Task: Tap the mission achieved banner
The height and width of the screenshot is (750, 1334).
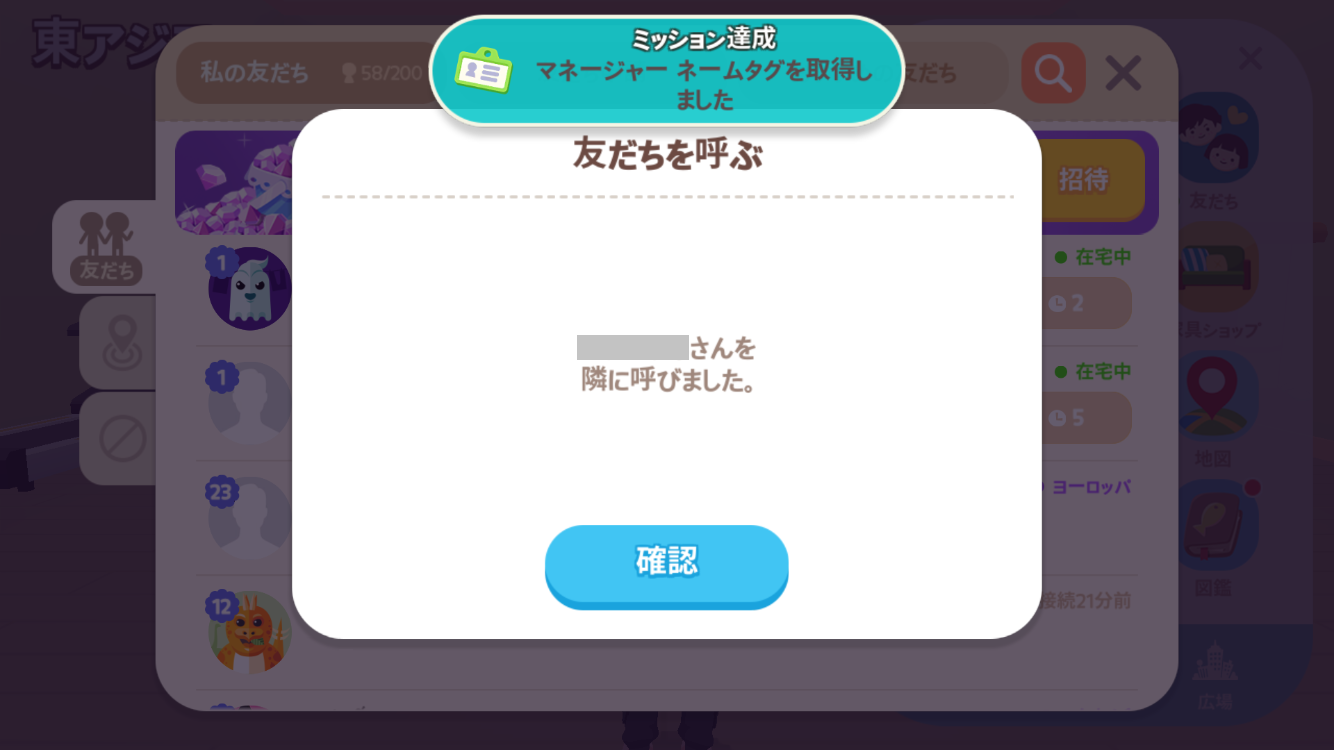Action: click(x=666, y=70)
